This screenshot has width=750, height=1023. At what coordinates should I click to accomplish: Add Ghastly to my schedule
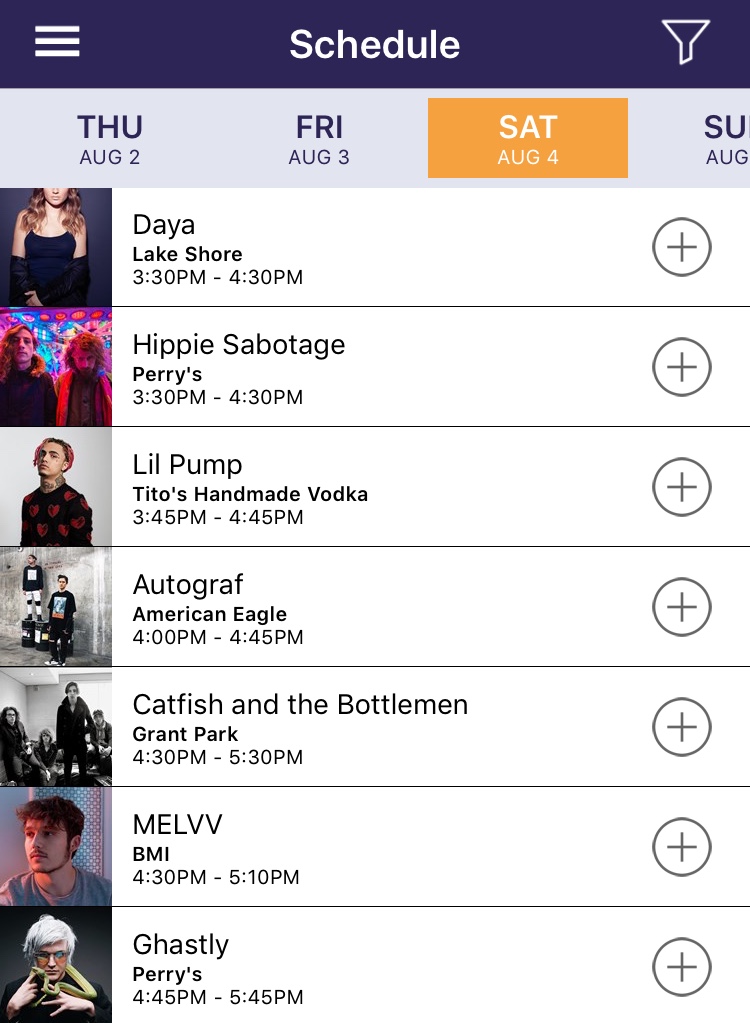click(x=682, y=967)
